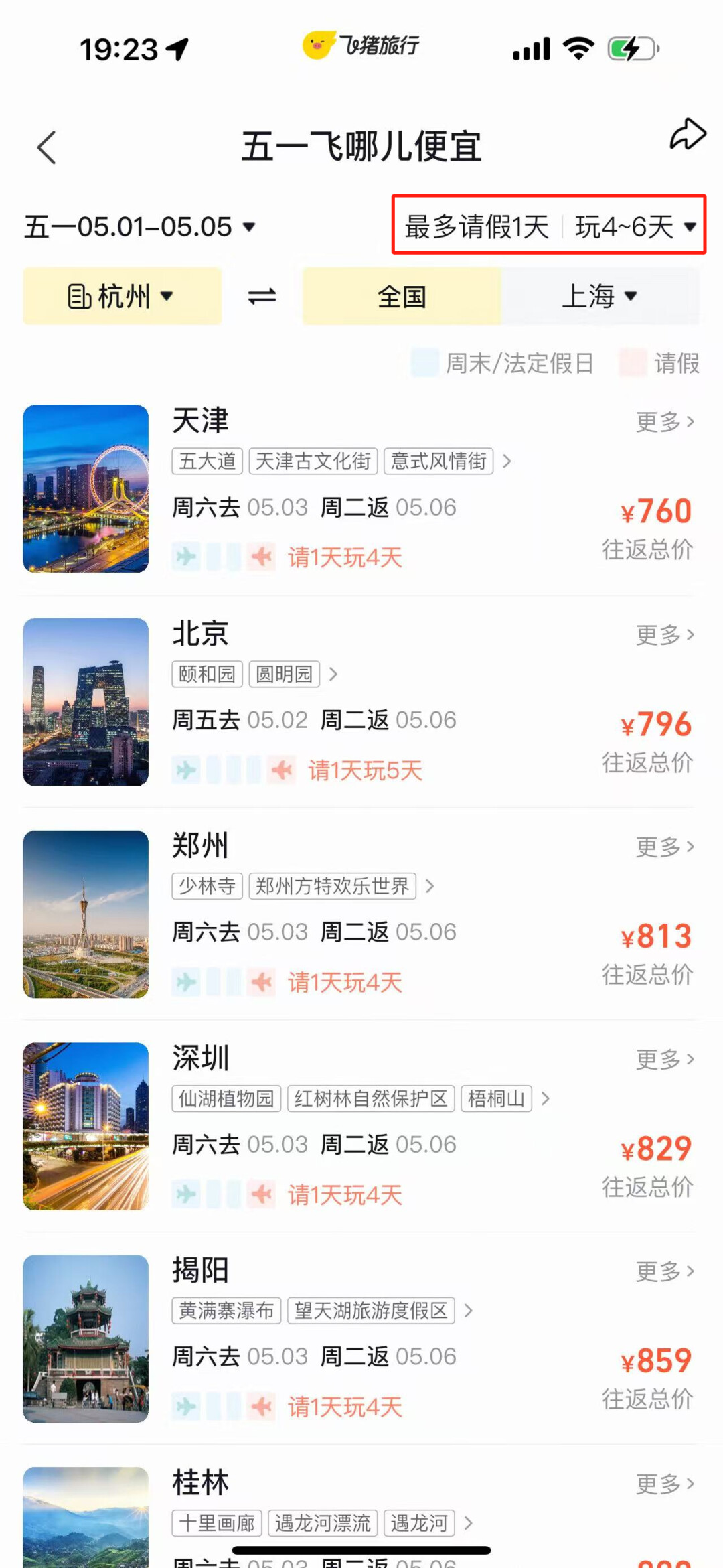723x1568 pixels.
Task: Select the 少林寺 attraction tag
Action: tap(208, 886)
